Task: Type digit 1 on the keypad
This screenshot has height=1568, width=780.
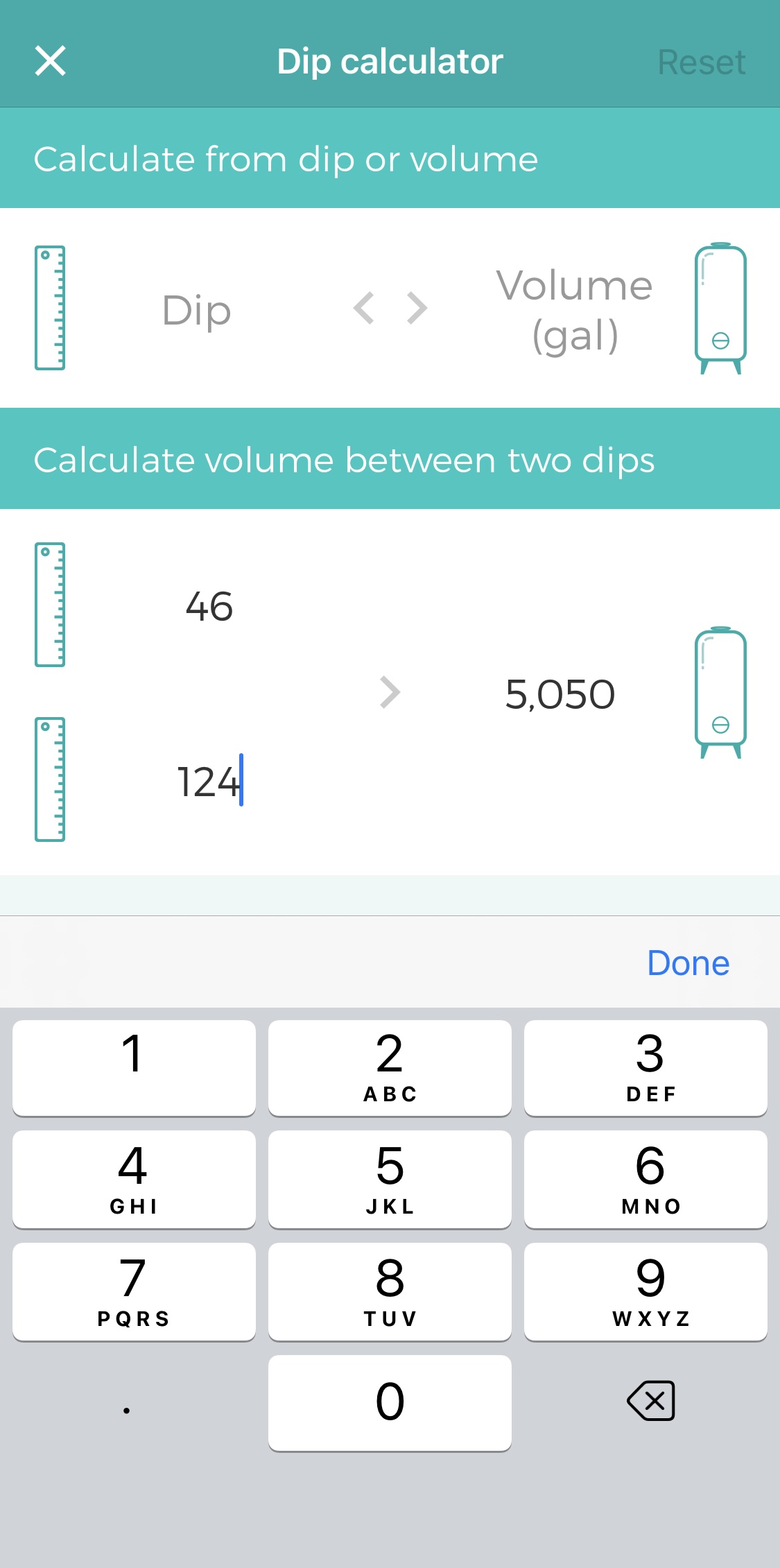Action: point(134,1067)
